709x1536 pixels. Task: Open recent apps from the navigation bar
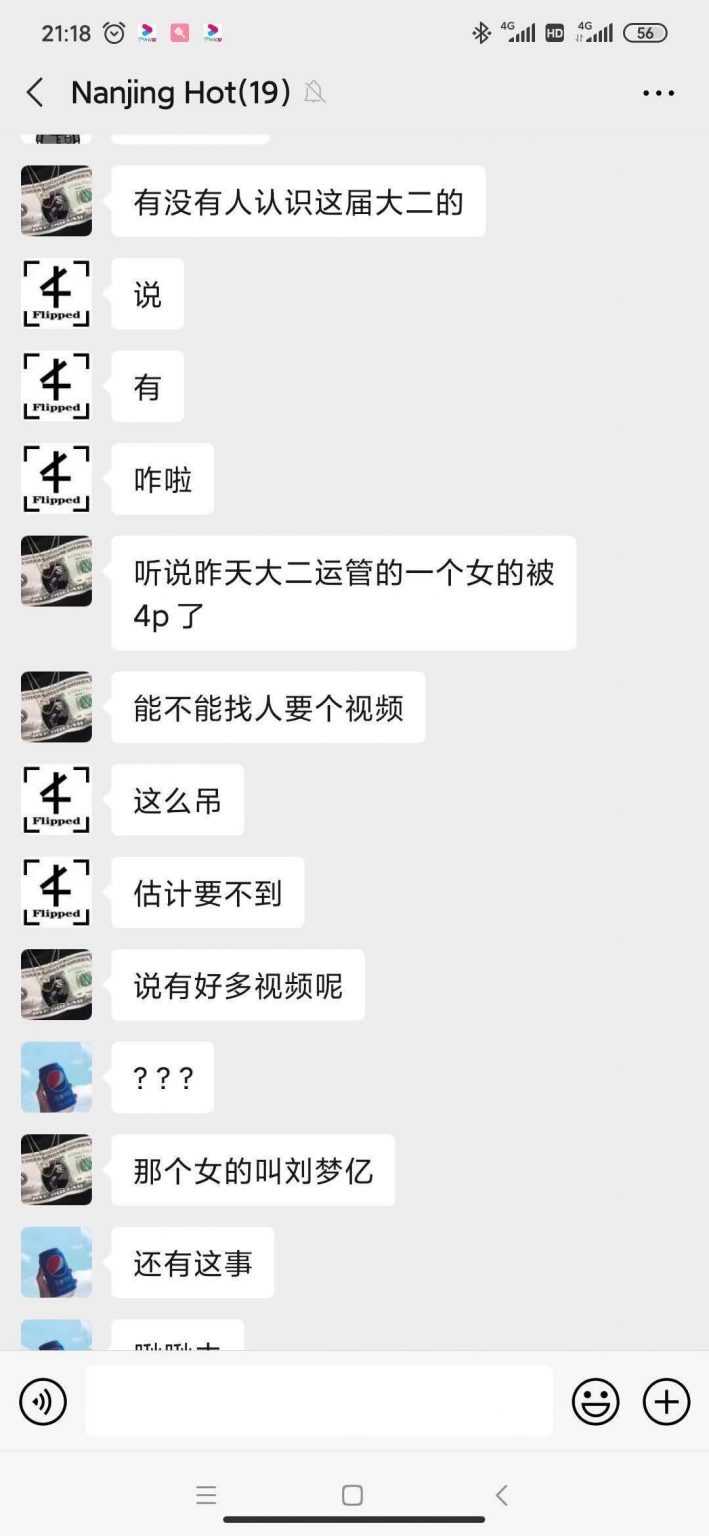(206, 1495)
